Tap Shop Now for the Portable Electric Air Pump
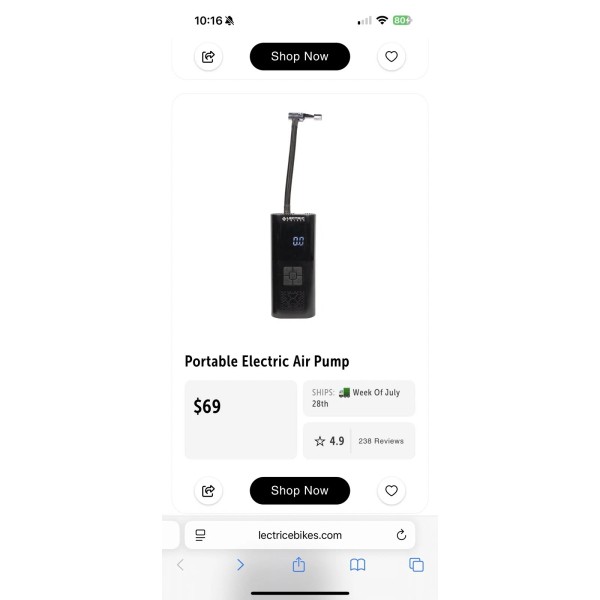The width and height of the screenshot is (600, 600). coord(300,491)
